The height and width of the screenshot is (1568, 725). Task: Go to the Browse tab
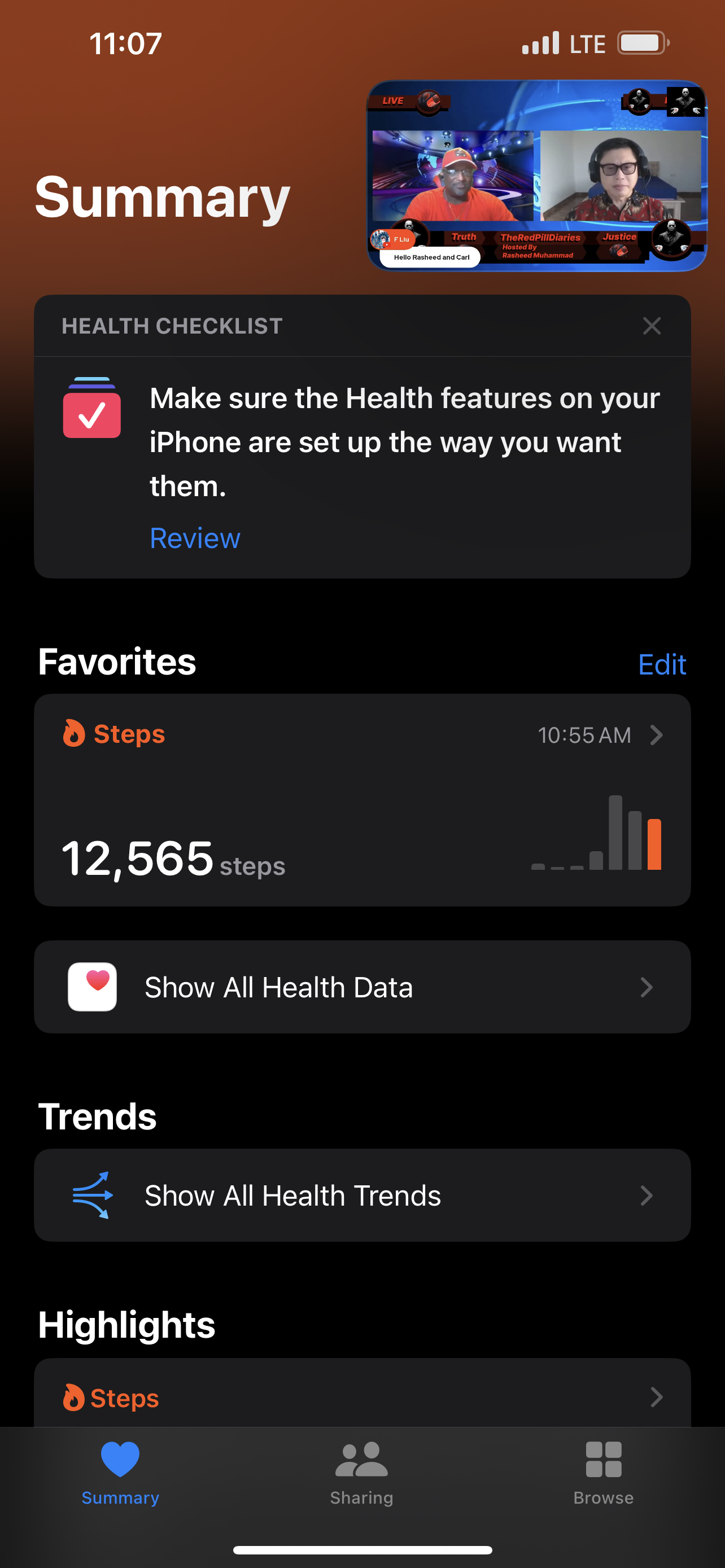603,1472
